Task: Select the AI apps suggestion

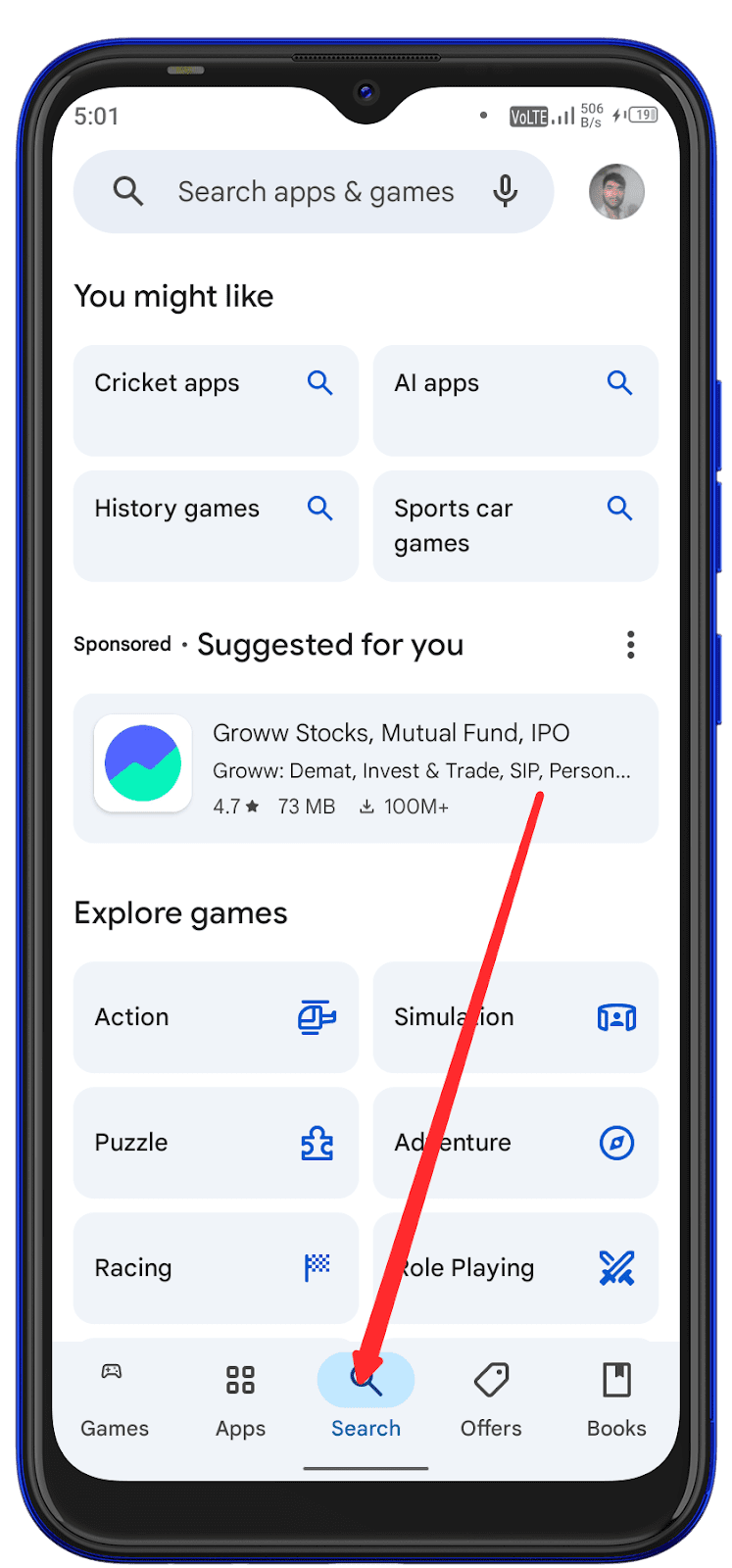Action: tap(515, 400)
